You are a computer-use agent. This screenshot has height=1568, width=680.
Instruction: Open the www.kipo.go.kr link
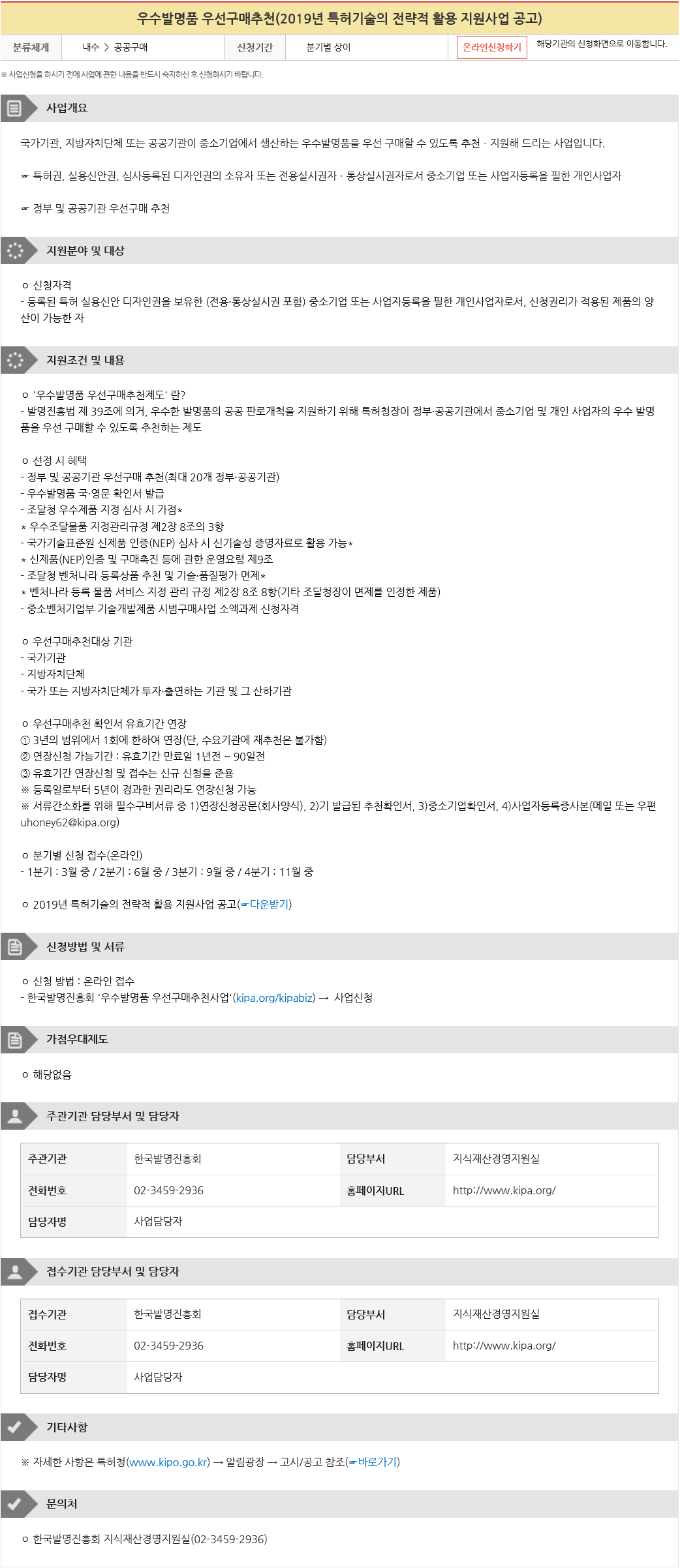[x=169, y=1462]
